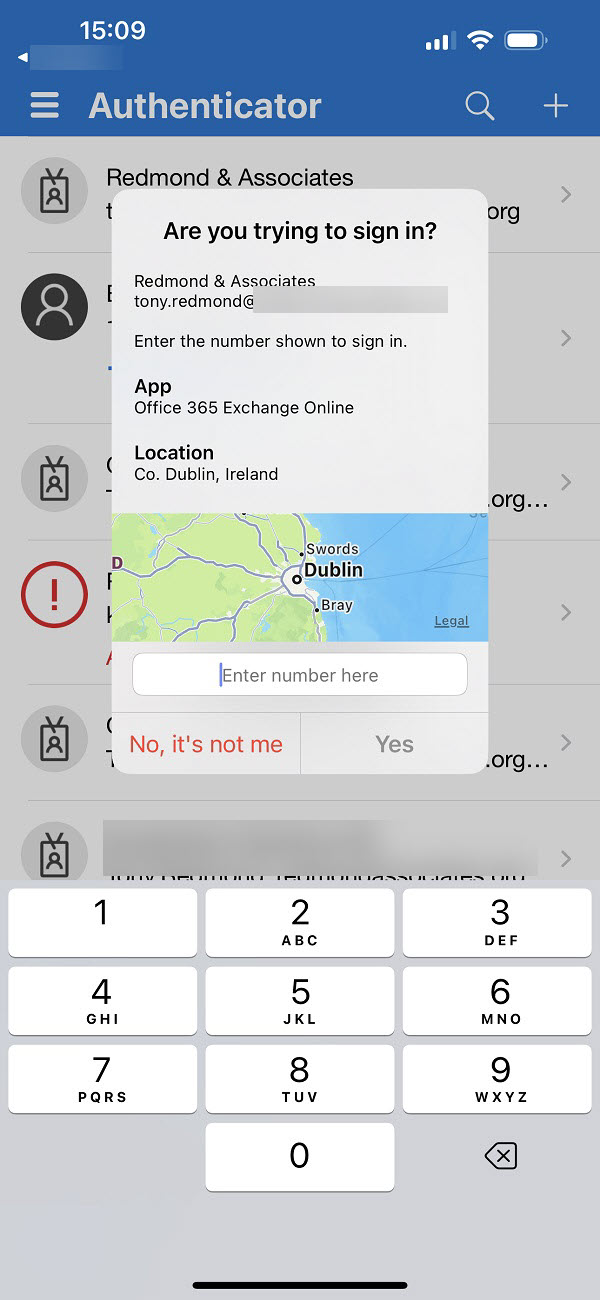
Task: Tap keypad number 6
Action: click(x=500, y=1001)
